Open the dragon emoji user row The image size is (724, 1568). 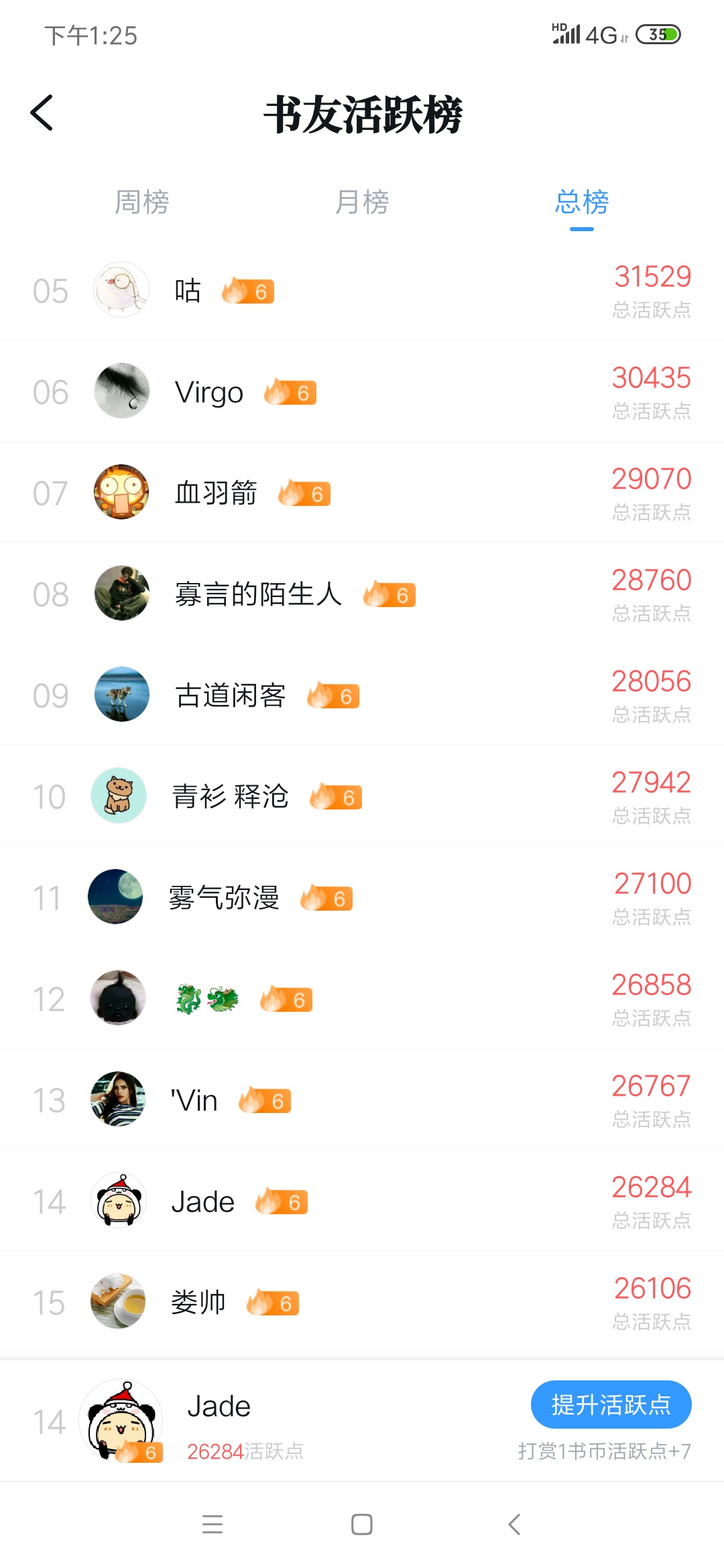(x=362, y=999)
